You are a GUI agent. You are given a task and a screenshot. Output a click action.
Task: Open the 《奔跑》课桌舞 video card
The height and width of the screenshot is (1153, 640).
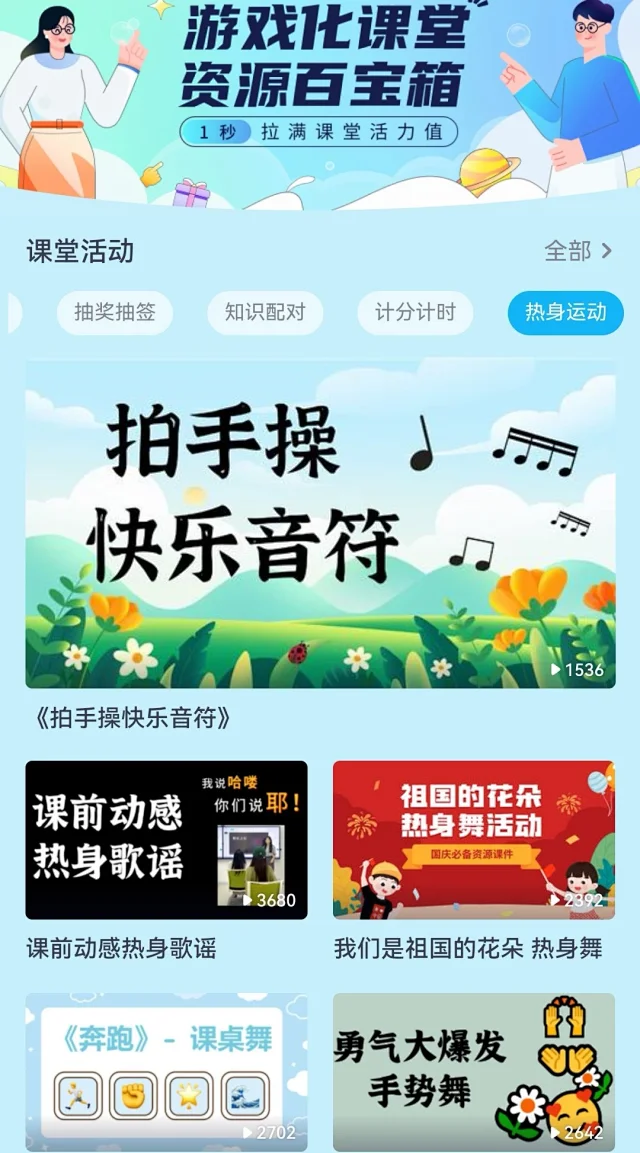point(166,1072)
